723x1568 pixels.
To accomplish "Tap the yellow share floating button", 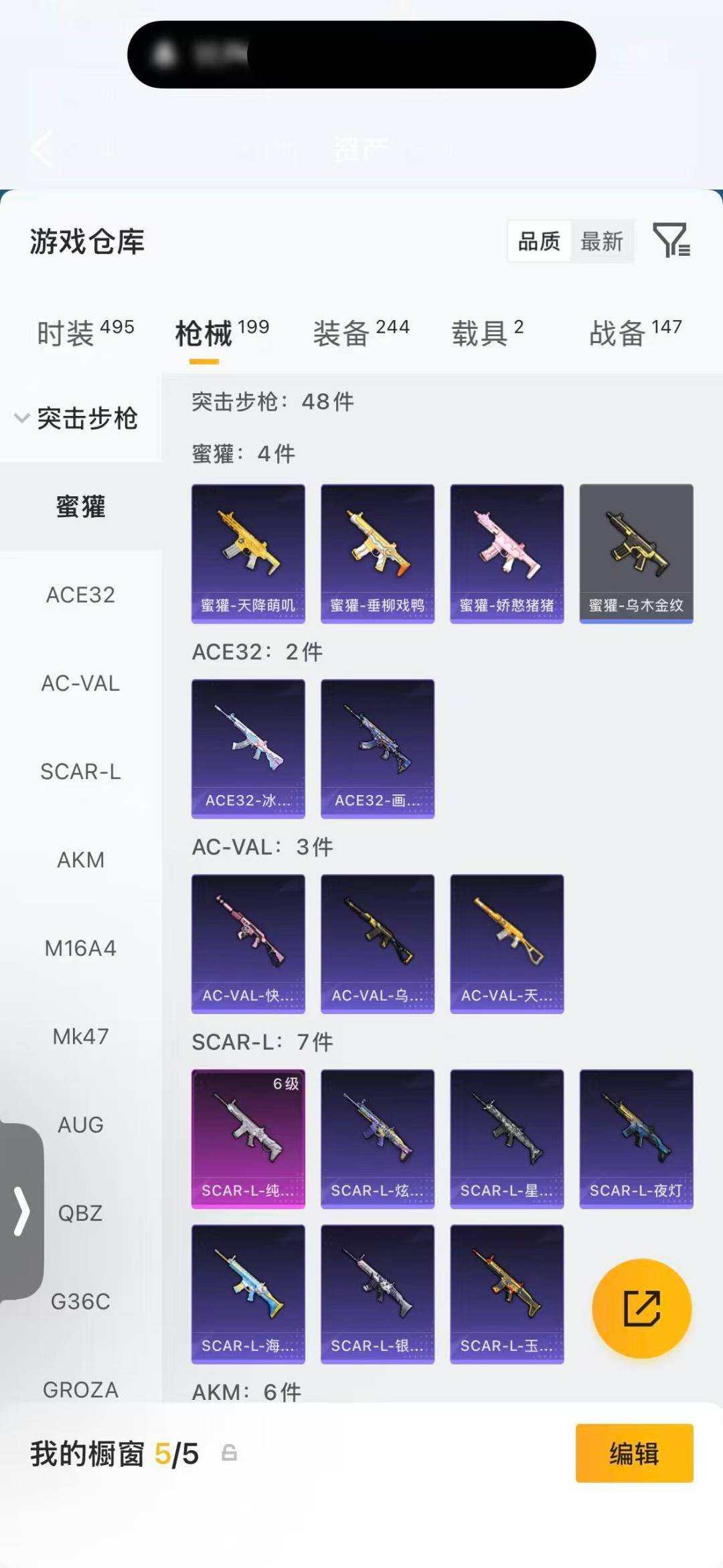I will click(641, 1308).
